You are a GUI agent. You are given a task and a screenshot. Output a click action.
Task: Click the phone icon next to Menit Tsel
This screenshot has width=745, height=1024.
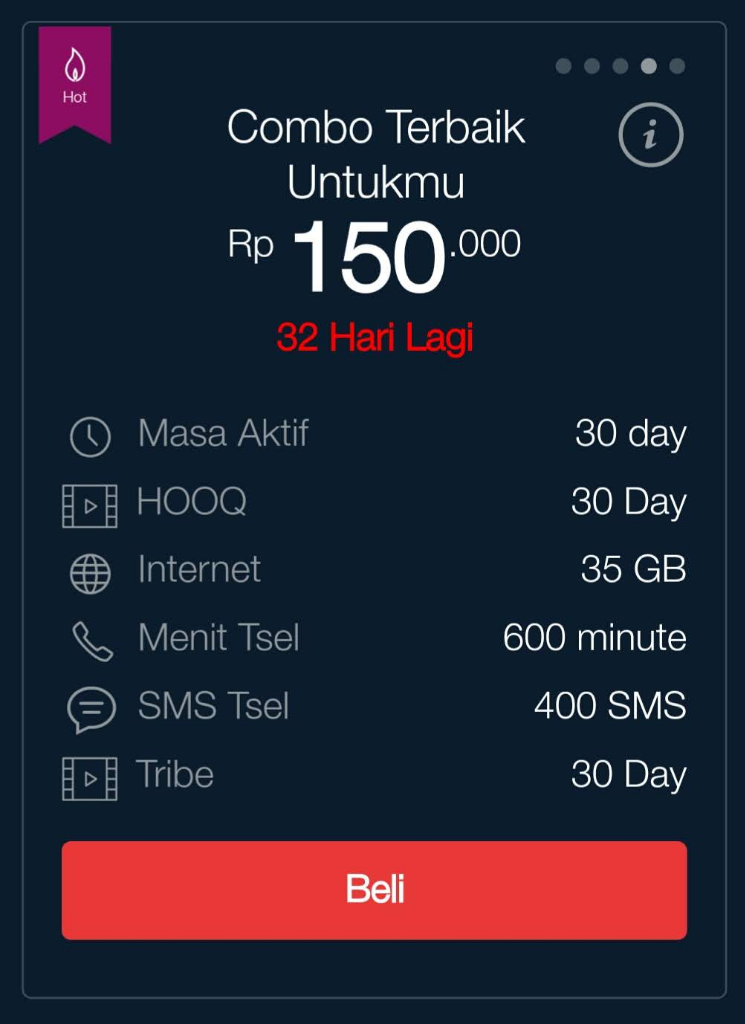(90, 638)
